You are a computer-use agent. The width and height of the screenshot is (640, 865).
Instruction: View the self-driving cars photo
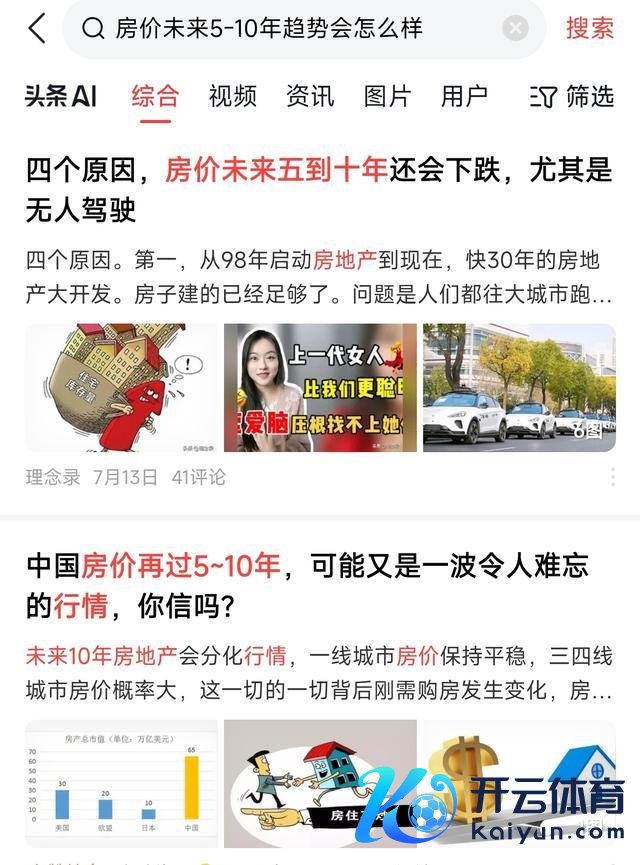(519, 387)
